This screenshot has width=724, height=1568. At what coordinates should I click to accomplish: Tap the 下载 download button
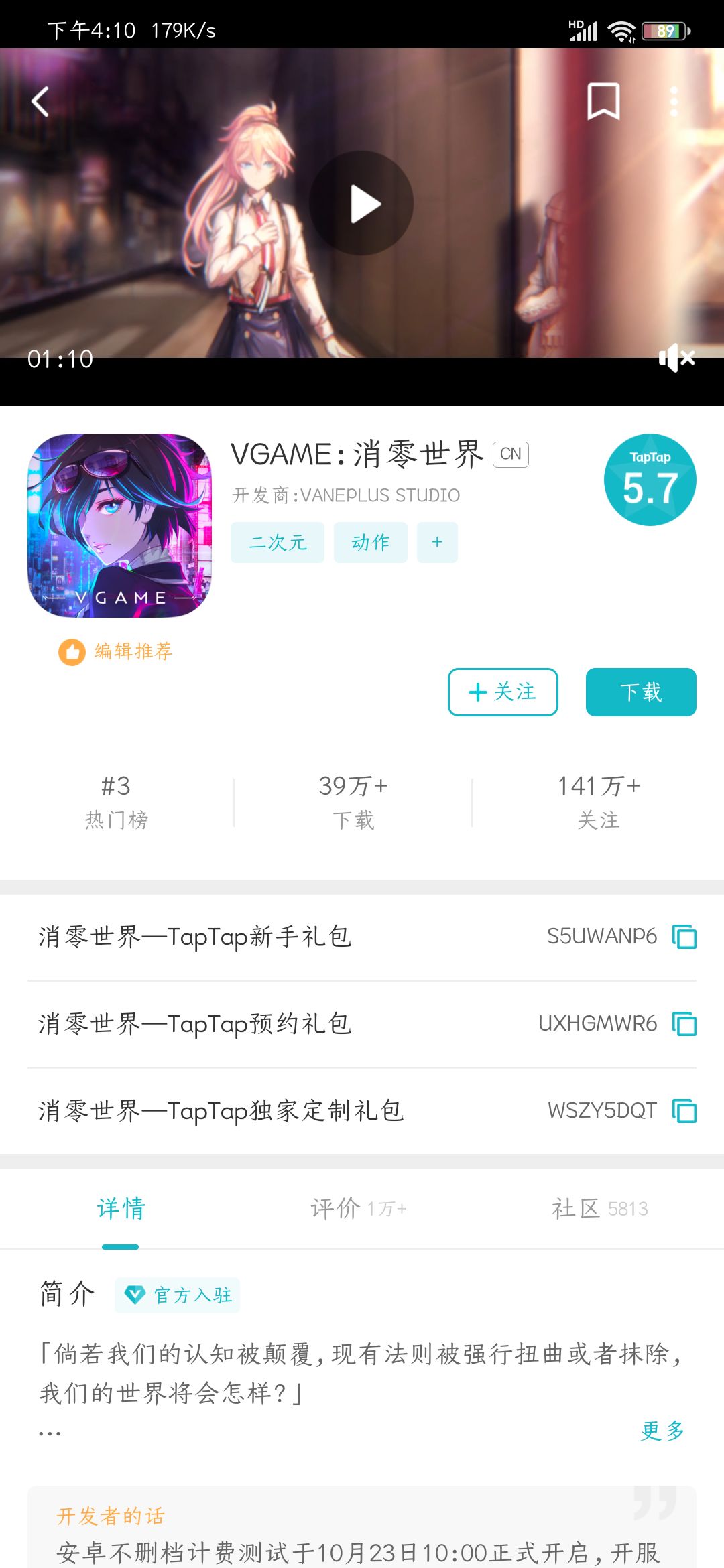click(x=641, y=692)
